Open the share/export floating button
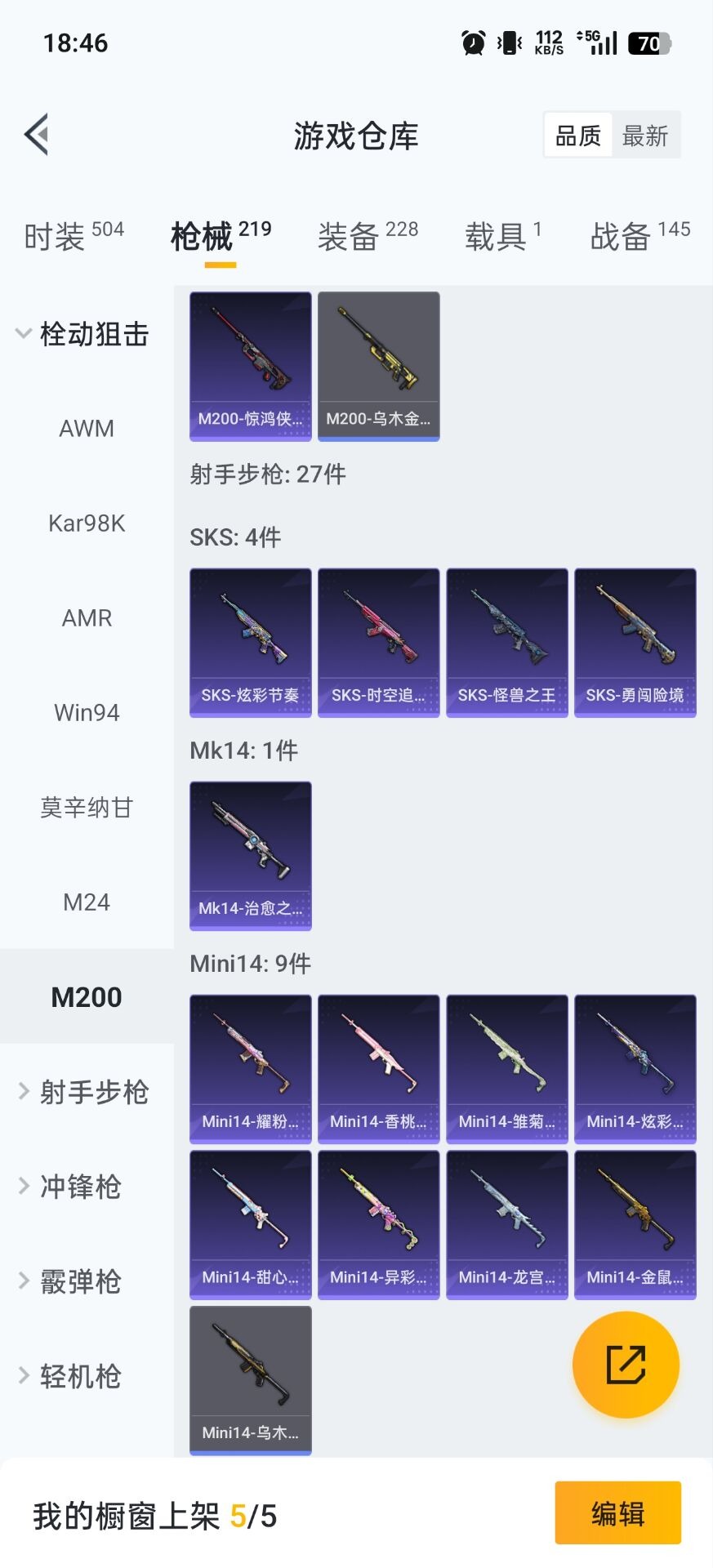This screenshot has height=1568, width=713. click(625, 1365)
